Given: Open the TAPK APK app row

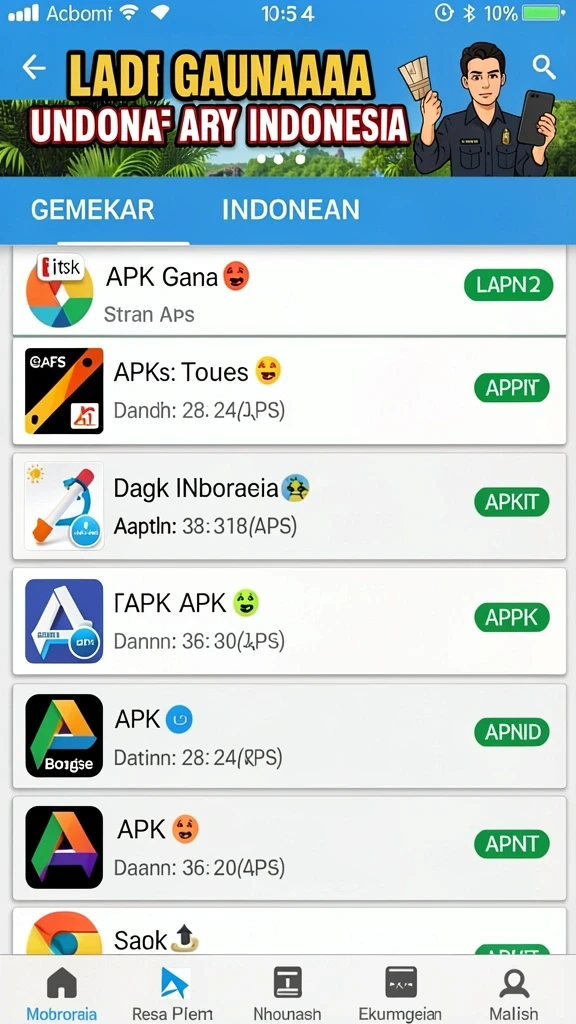Looking at the screenshot, I should tap(289, 621).
